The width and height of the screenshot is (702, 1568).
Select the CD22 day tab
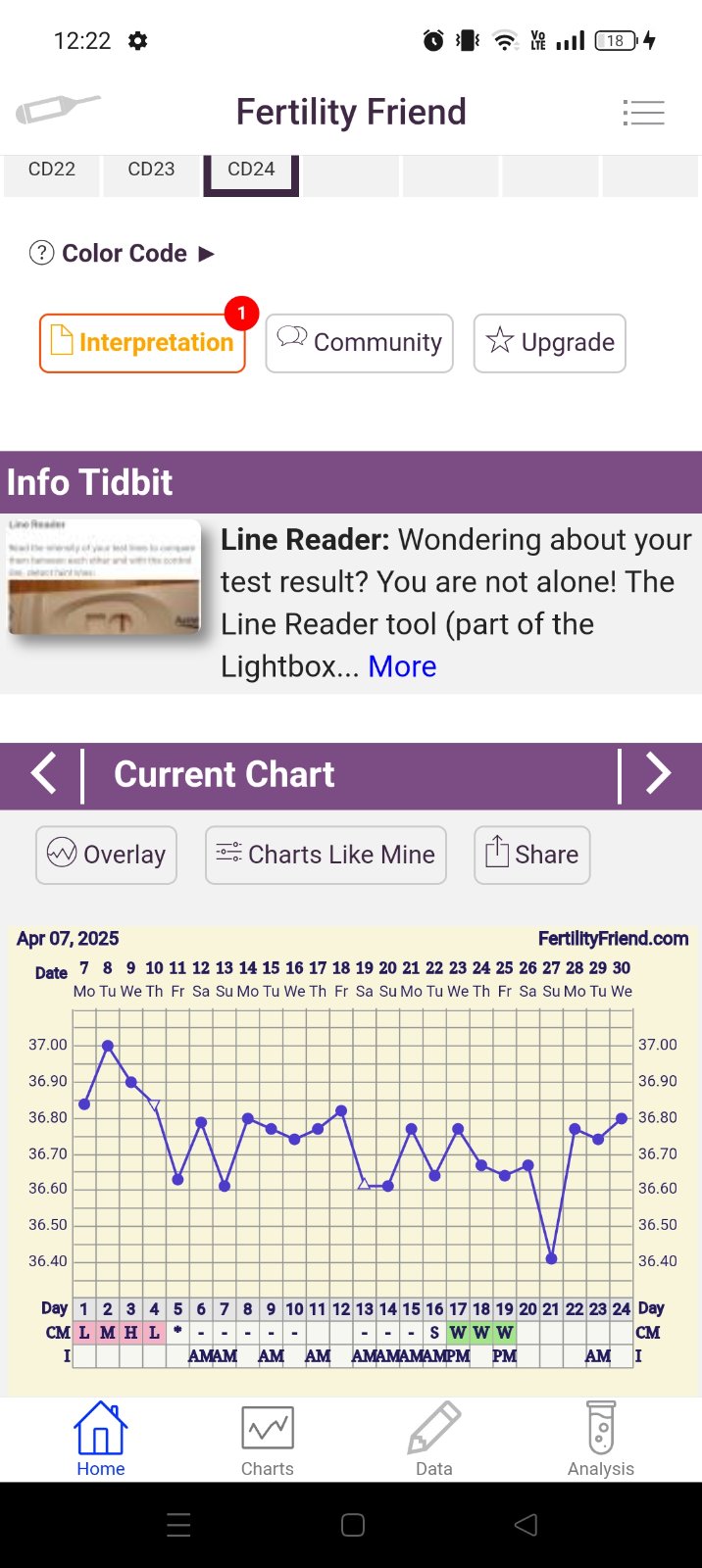[x=52, y=170]
